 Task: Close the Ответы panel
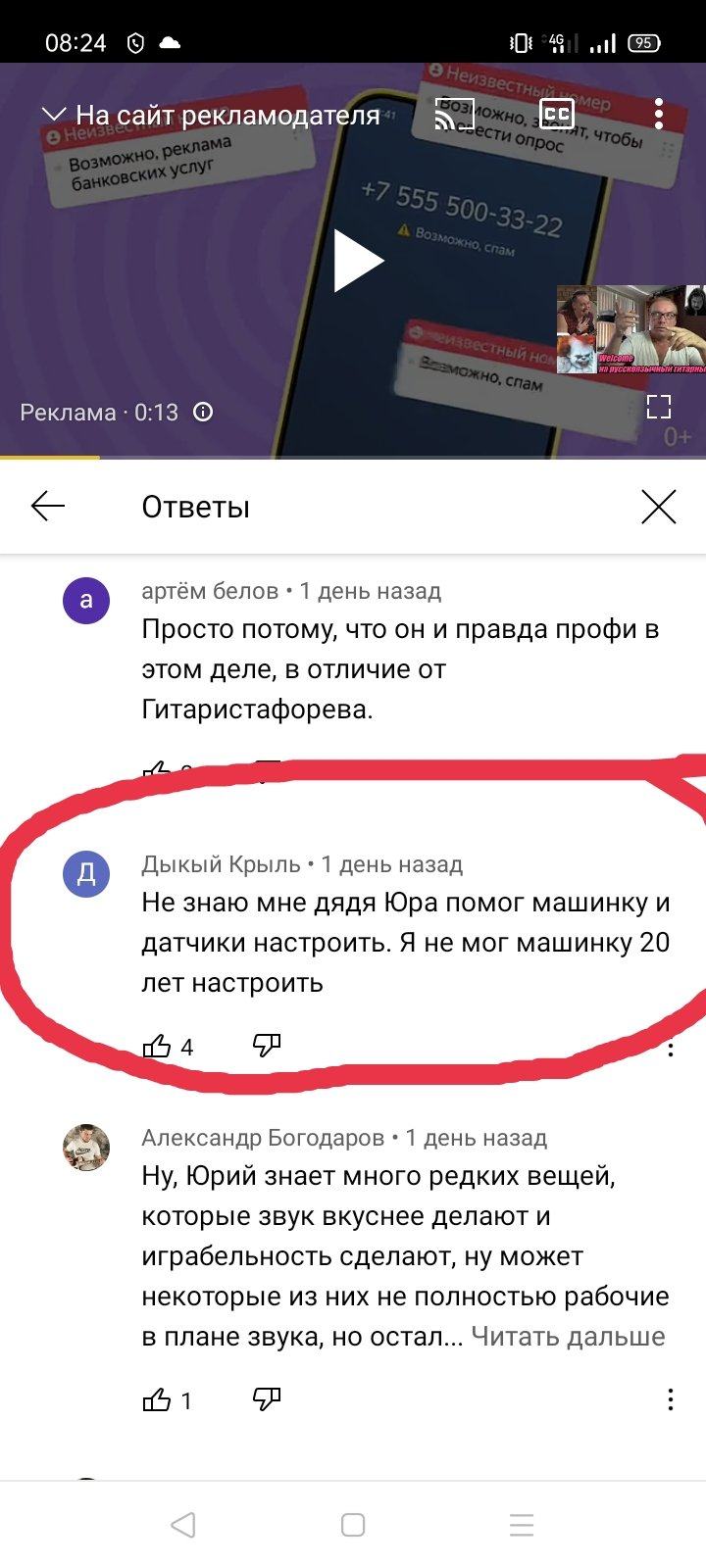click(658, 507)
